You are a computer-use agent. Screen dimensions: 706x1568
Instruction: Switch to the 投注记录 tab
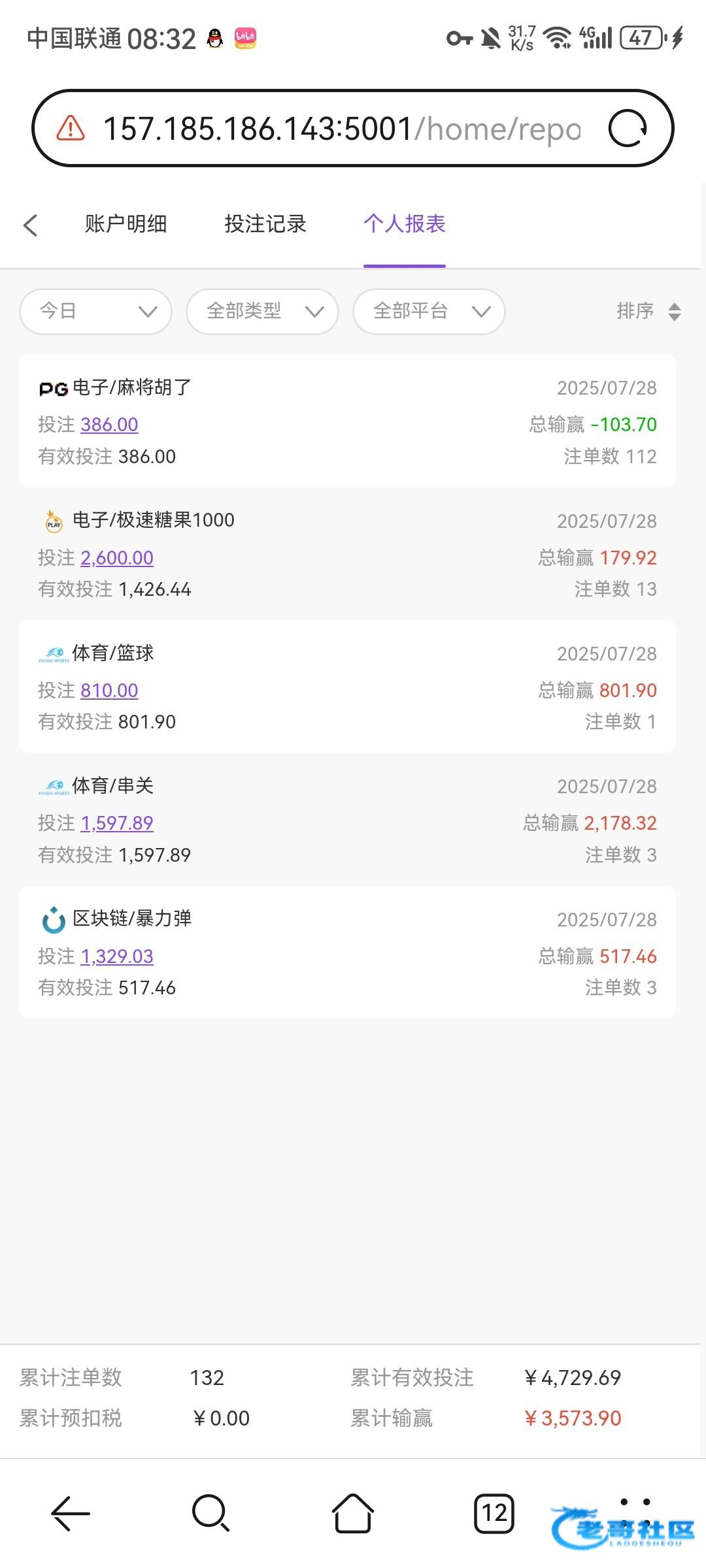pos(265,224)
